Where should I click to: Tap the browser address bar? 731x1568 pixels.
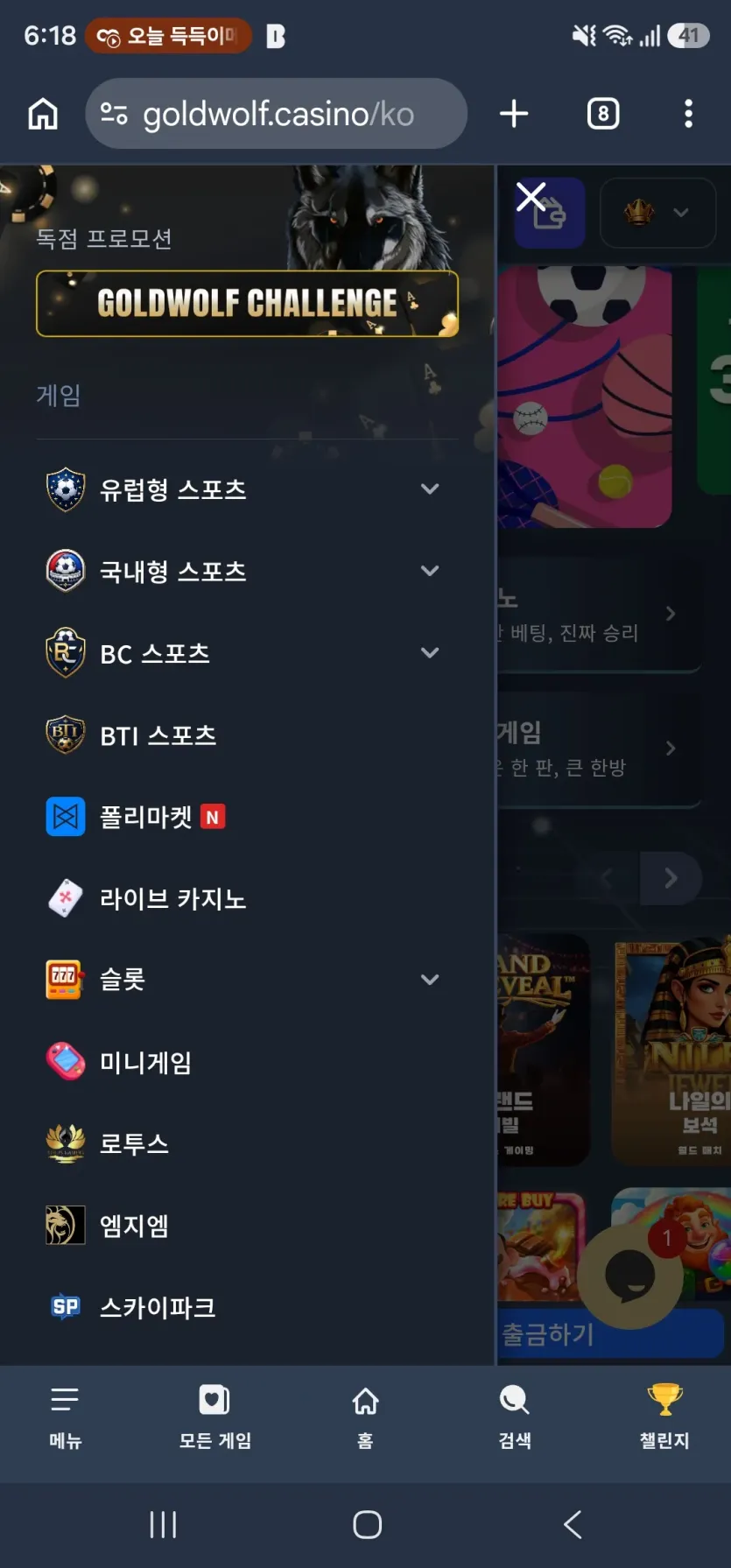(x=276, y=114)
